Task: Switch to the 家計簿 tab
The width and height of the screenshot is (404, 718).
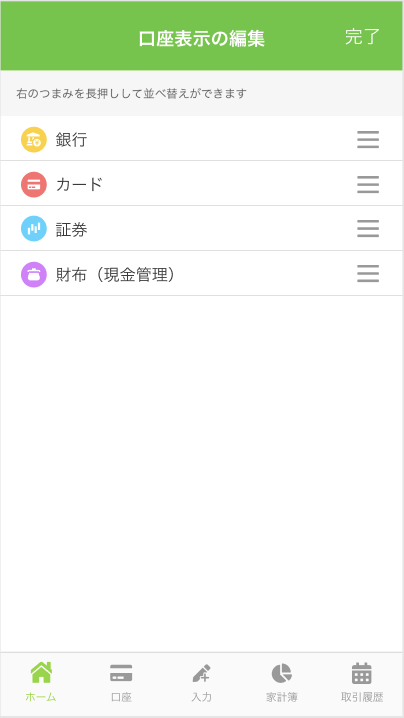Action: [x=282, y=682]
